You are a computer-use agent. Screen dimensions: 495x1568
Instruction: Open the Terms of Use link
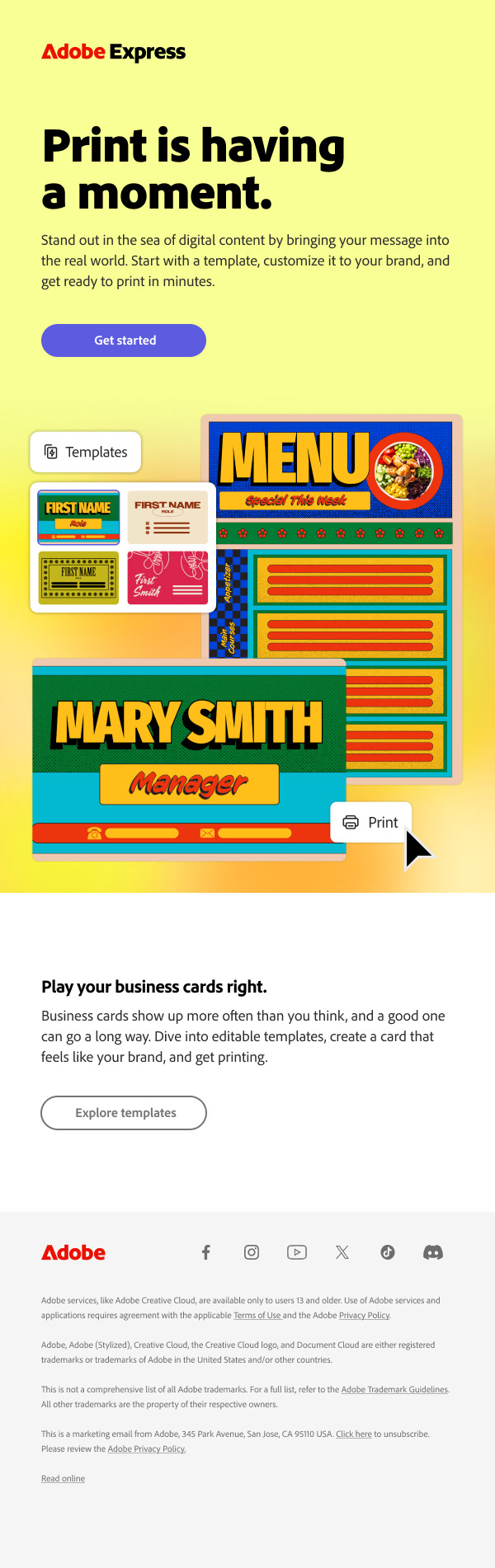pos(257,1316)
